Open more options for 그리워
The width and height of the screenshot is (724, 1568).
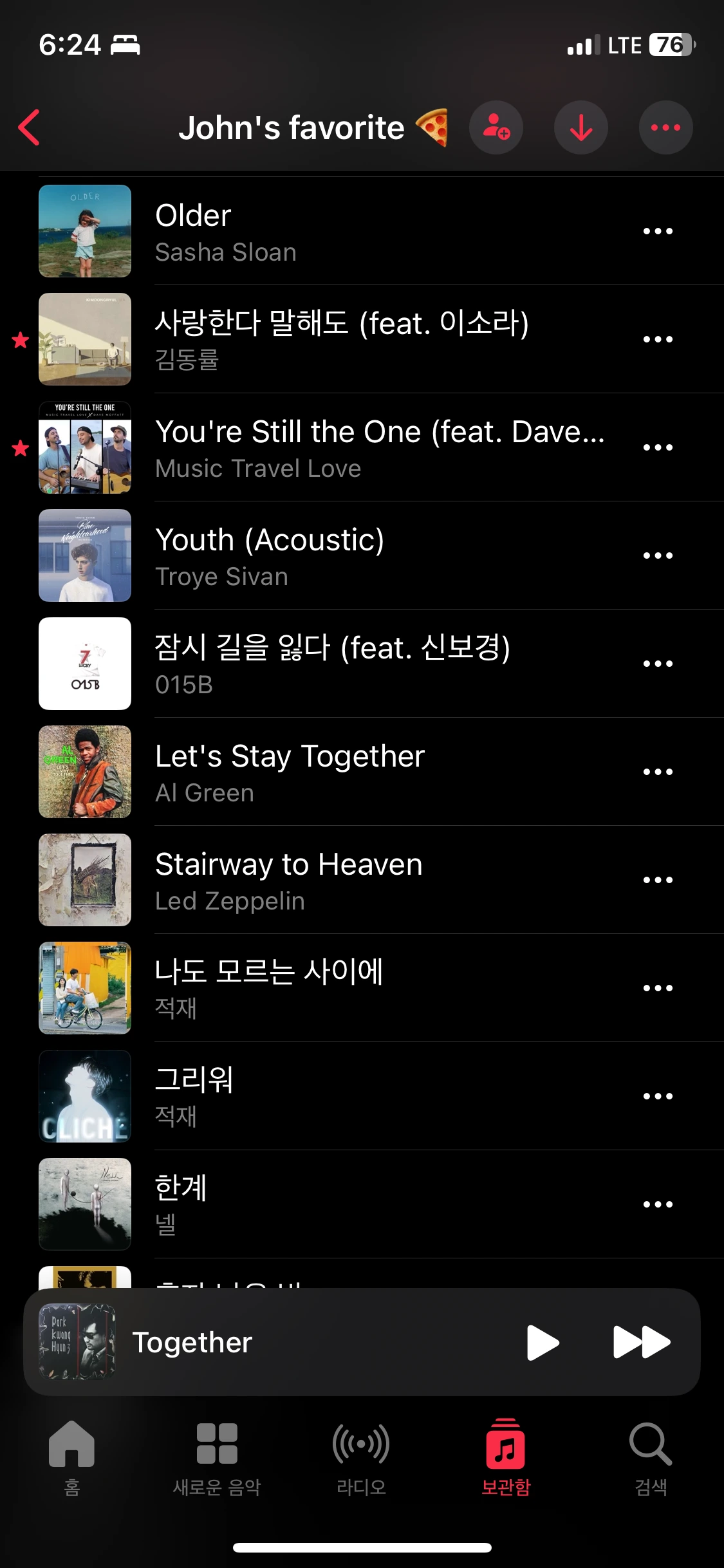pos(658,1097)
